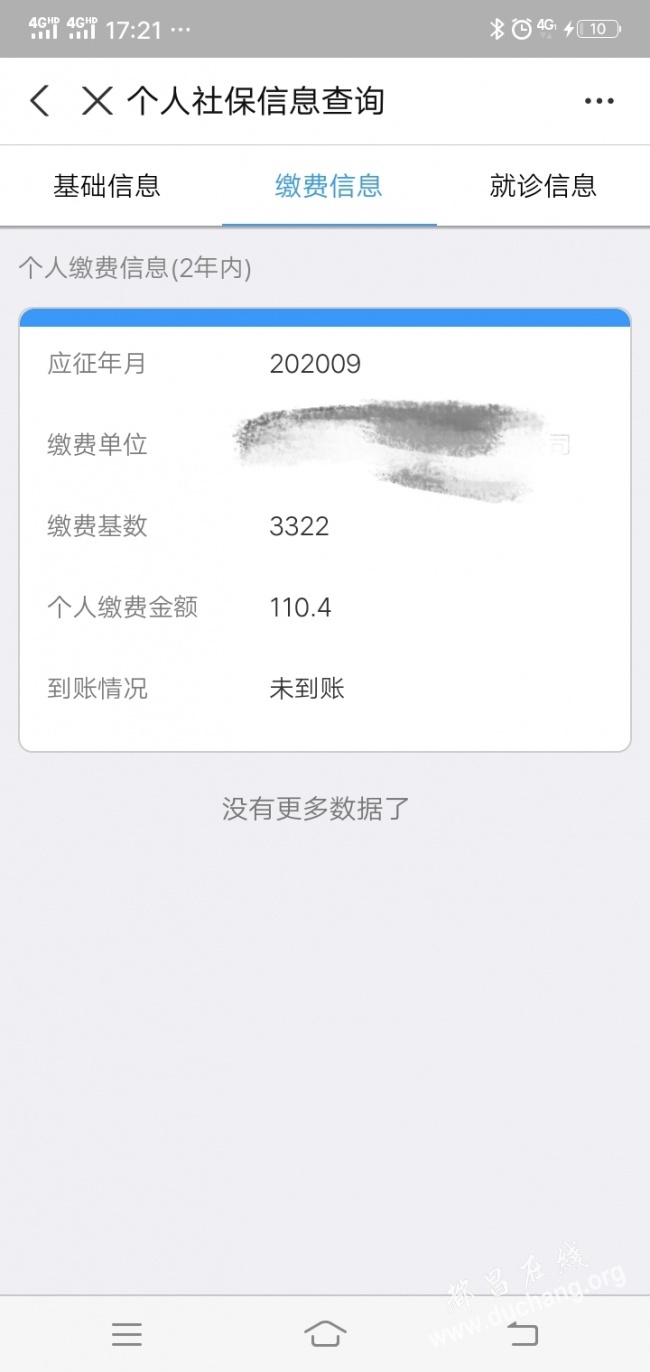Switch to the 就诊信息 tab
The height and width of the screenshot is (1372, 650).
(x=543, y=186)
